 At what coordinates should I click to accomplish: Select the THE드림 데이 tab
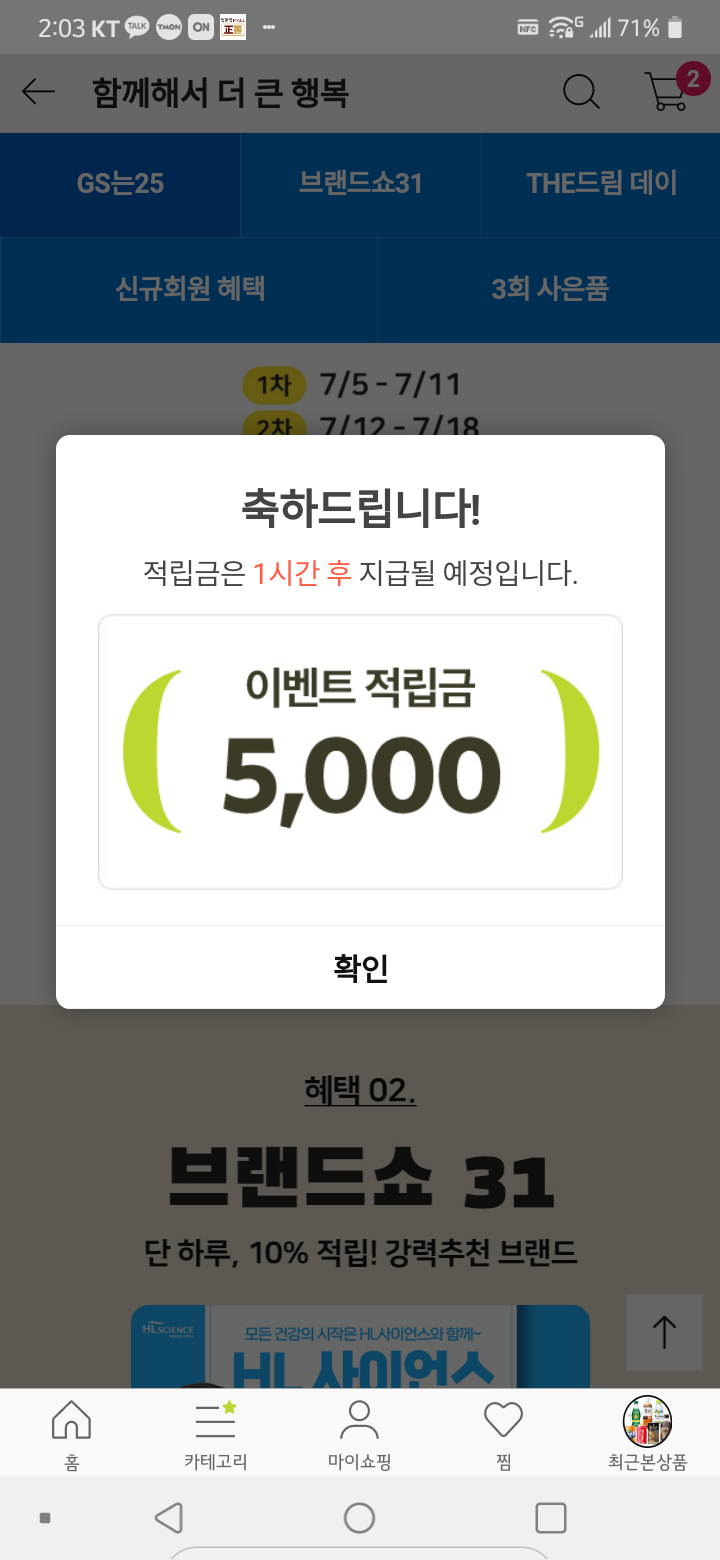(601, 184)
